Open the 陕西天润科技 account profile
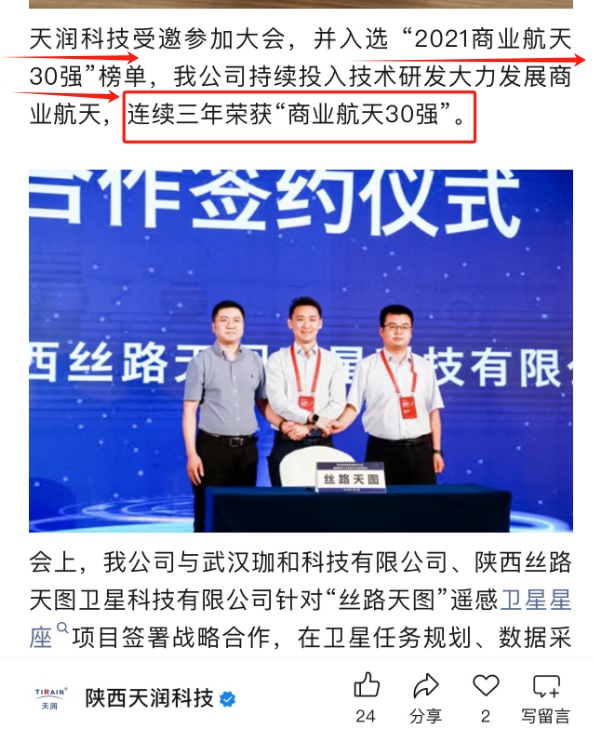594x742 pixels. [149, 698]
